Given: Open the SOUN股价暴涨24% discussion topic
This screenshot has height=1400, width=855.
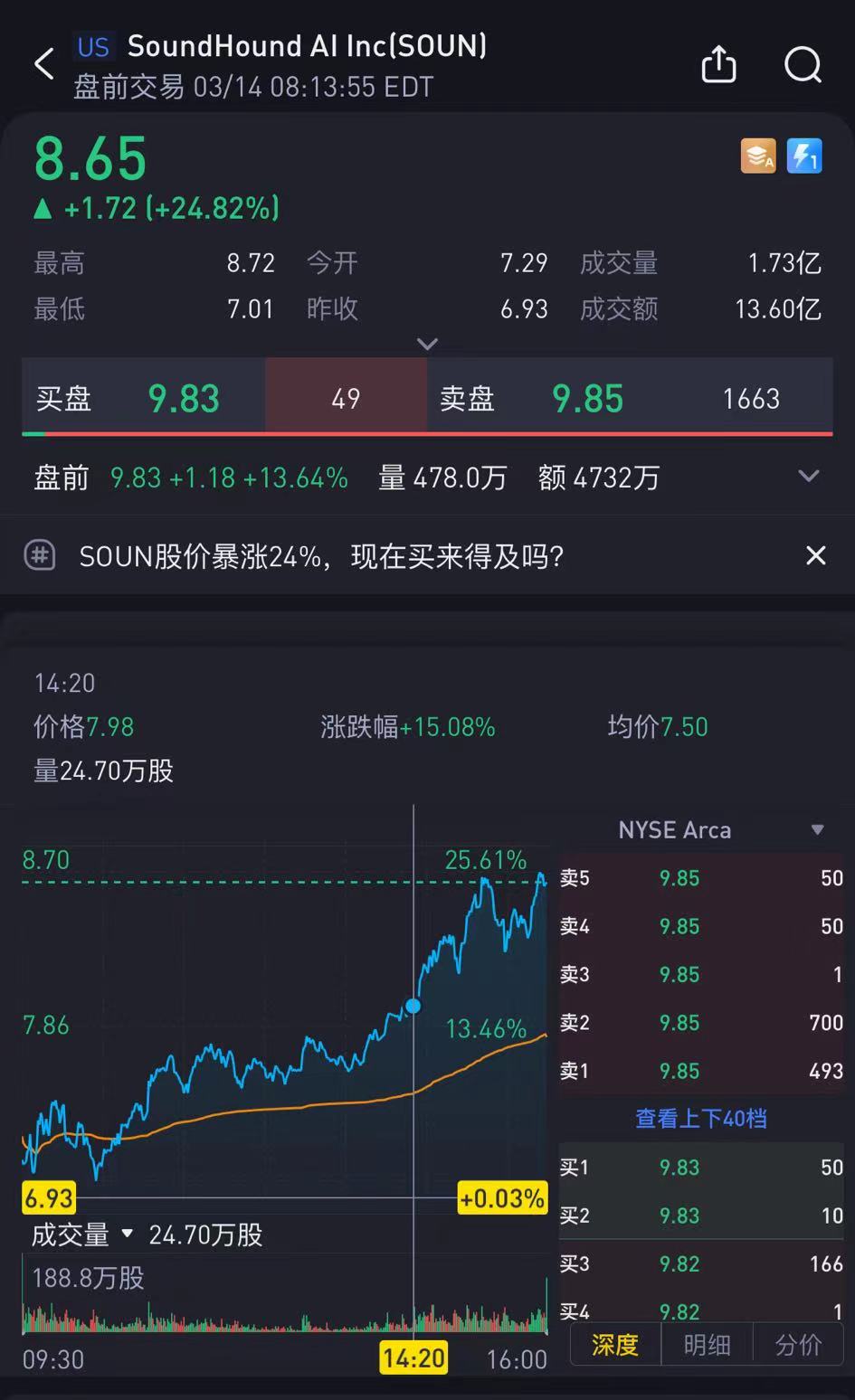Looking at the screenshot, I should pos(321,556).
